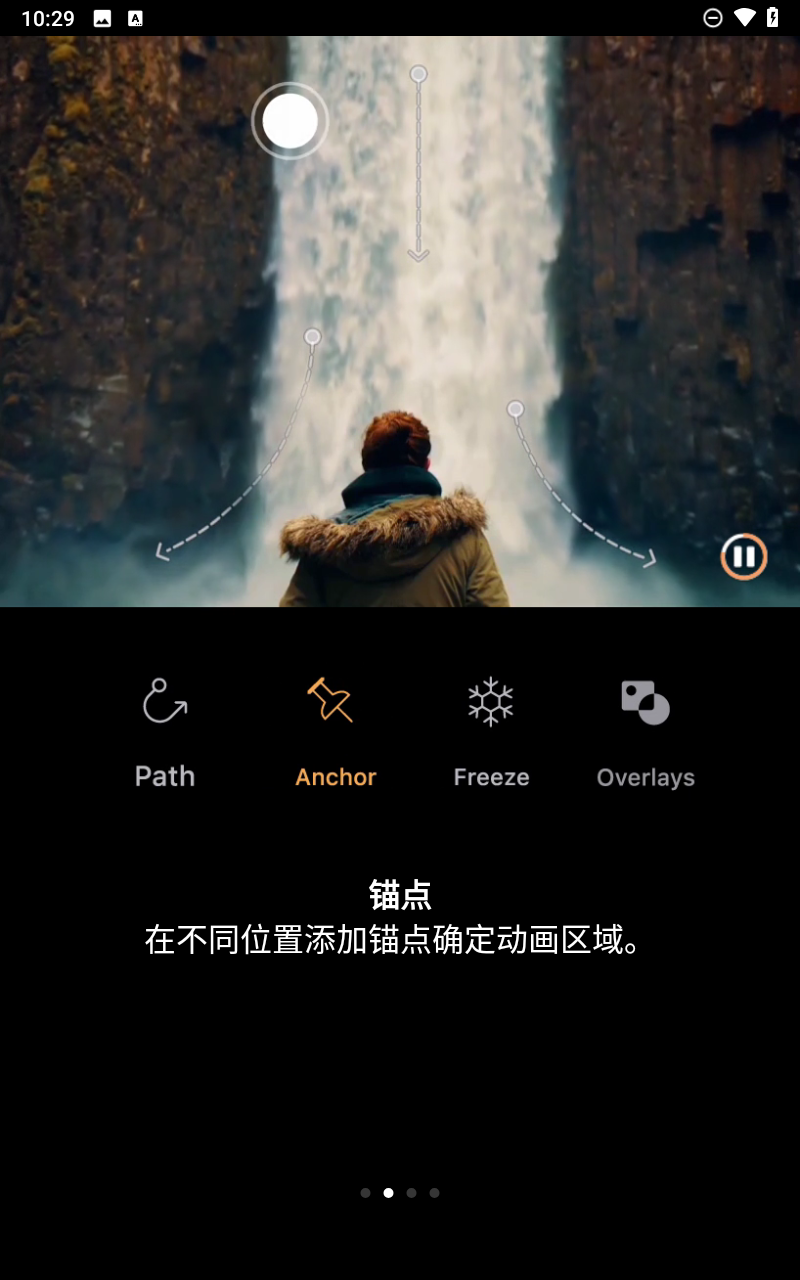
Task: Go to the first onboarding page dot
Action: coord(365,1192)
